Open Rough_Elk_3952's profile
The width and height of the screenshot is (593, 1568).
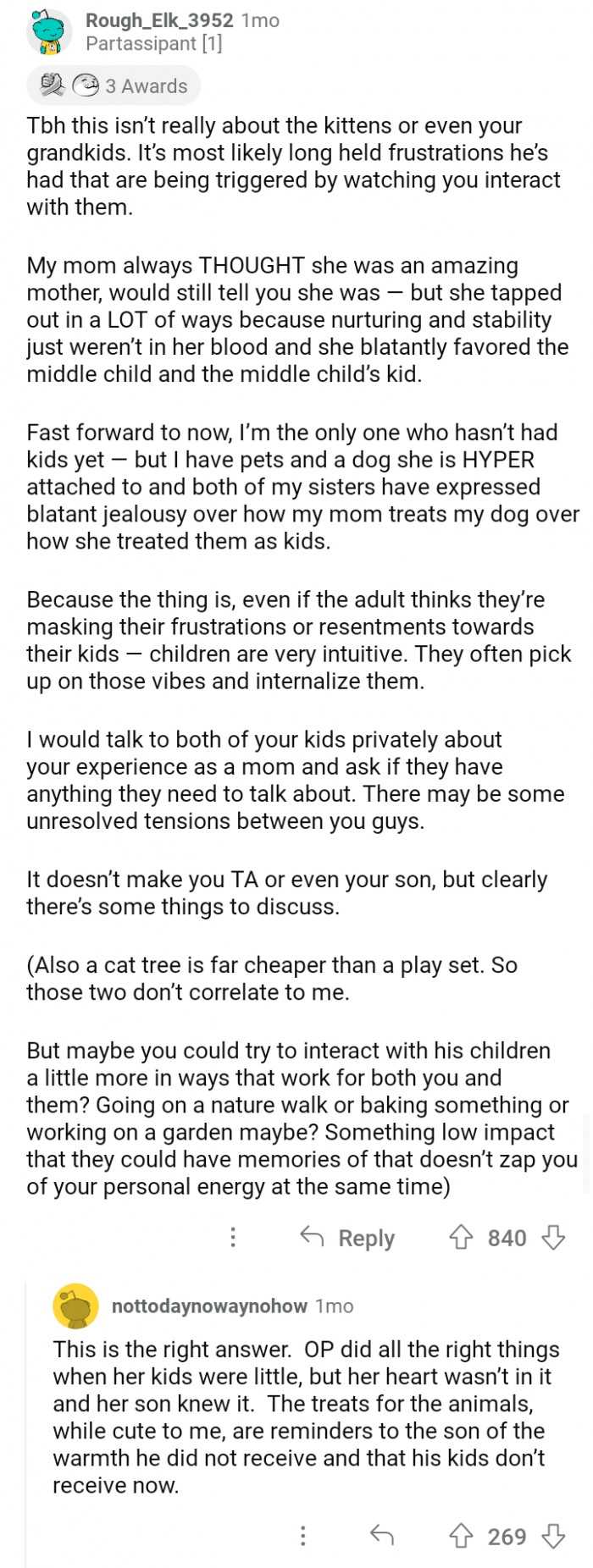pos(159,20)
